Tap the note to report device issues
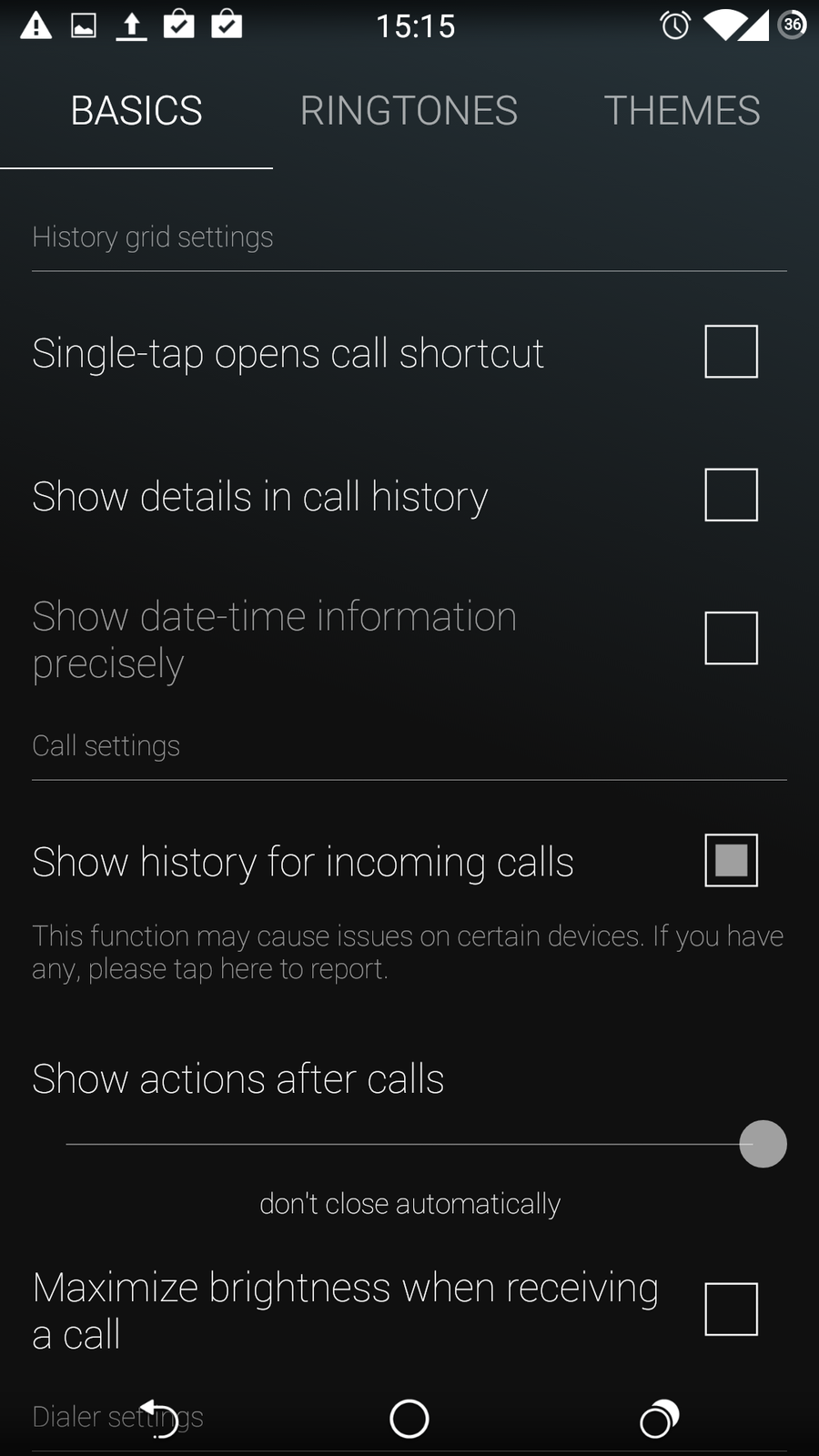Image resolution: width=819 pixels, height=1456 pixels. pyautogui.click(x=408, y=952)
